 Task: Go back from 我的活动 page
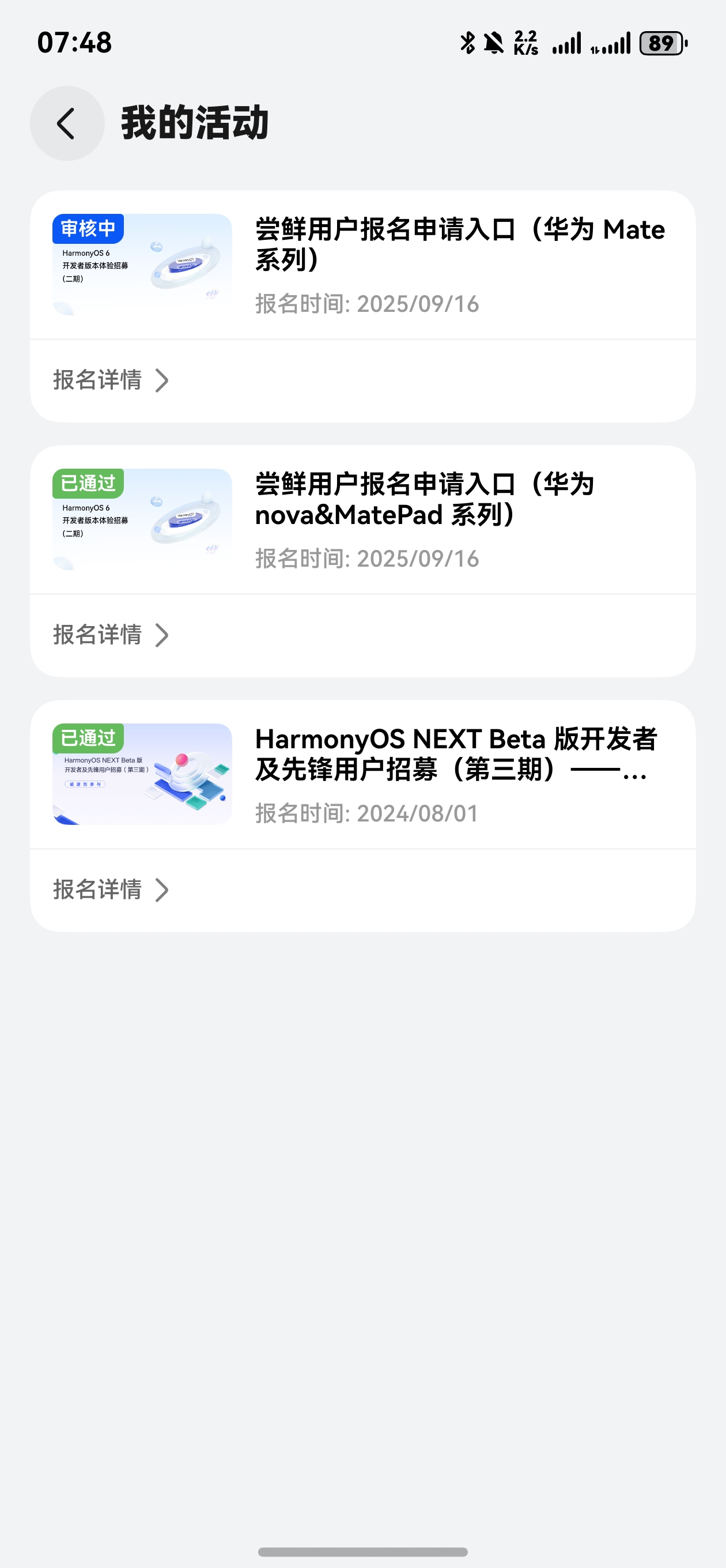(67, 123)
